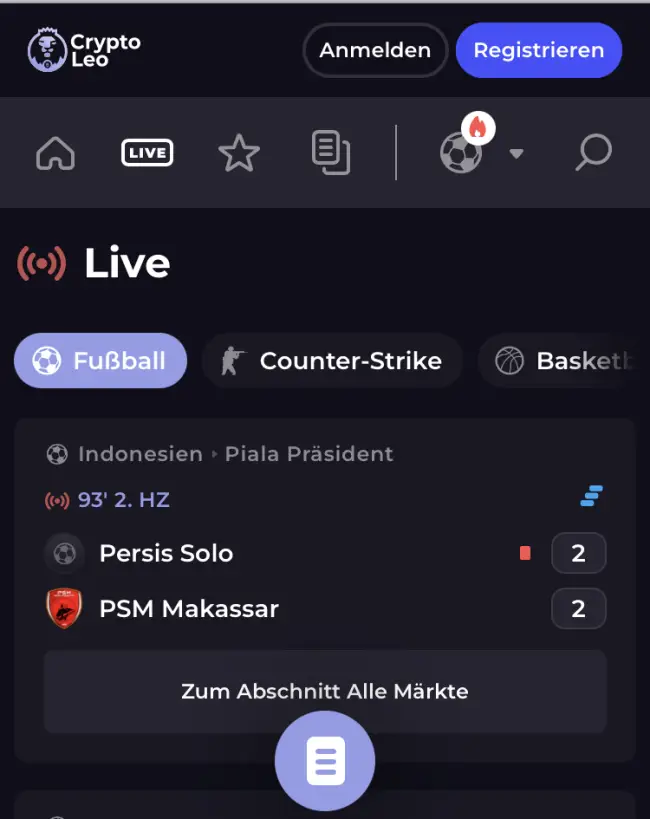Open favorites star icon
The height and width of the screenshot is (819, 650).
[x=238, y=153]
